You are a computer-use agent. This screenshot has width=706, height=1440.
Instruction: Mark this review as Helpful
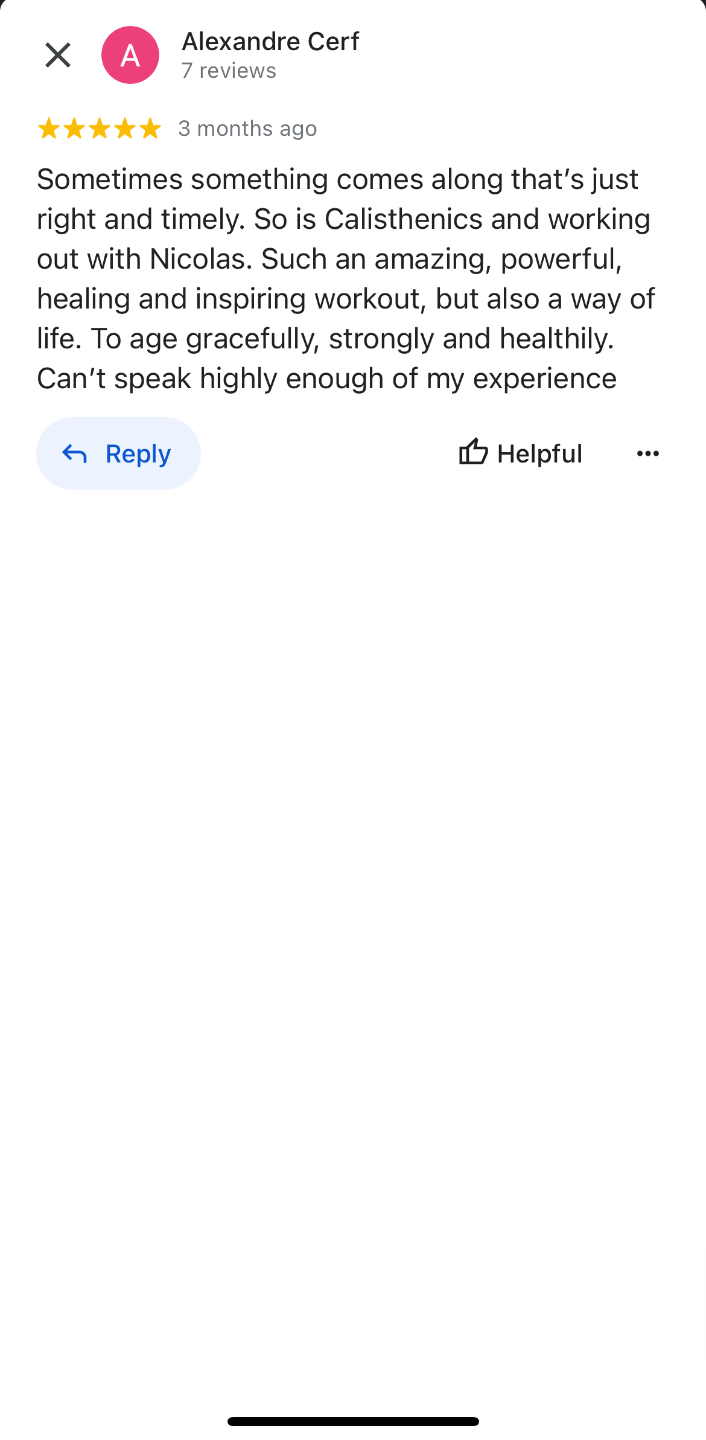coord(520,454)
